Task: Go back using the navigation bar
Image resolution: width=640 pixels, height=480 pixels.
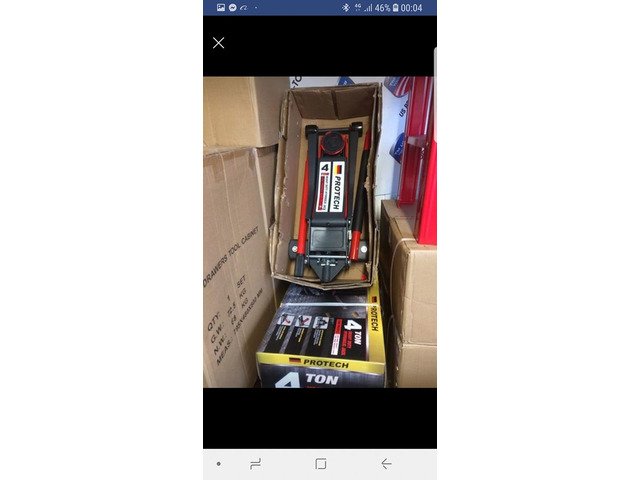Action: point(386,464)
